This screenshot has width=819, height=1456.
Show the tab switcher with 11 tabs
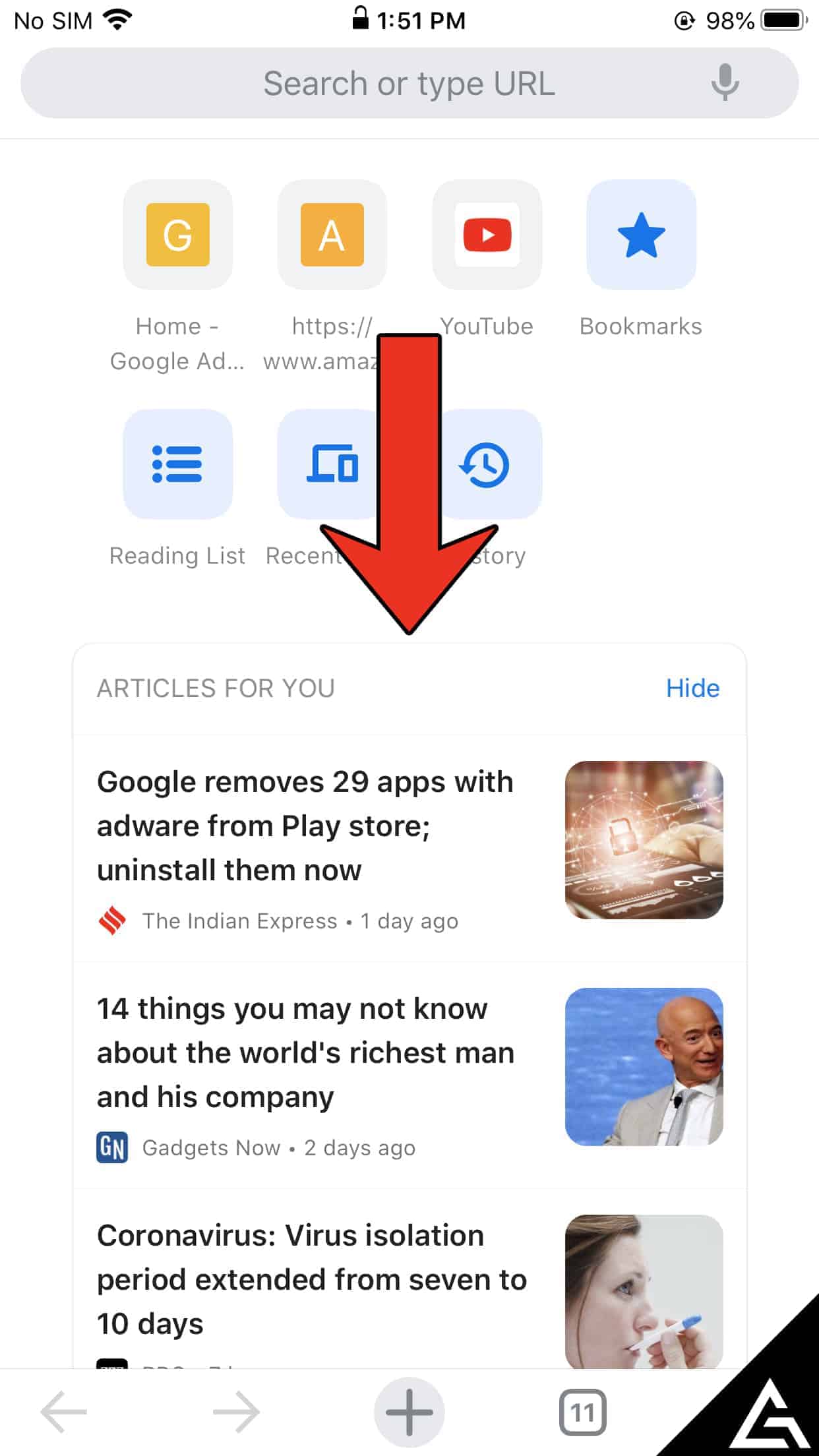point(583,1412)
